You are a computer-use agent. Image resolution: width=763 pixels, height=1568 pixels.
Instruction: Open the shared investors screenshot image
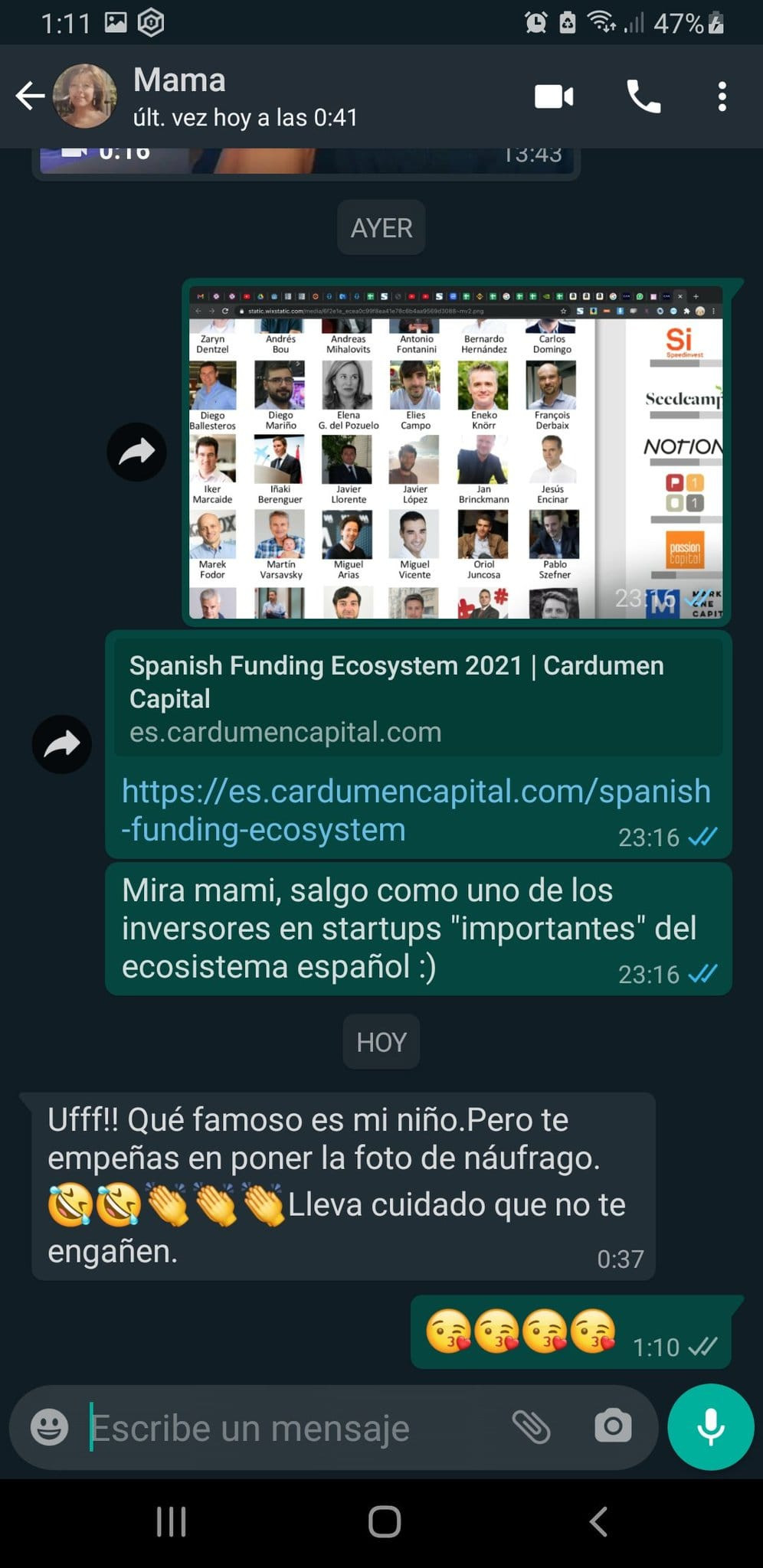pos(456,452)
